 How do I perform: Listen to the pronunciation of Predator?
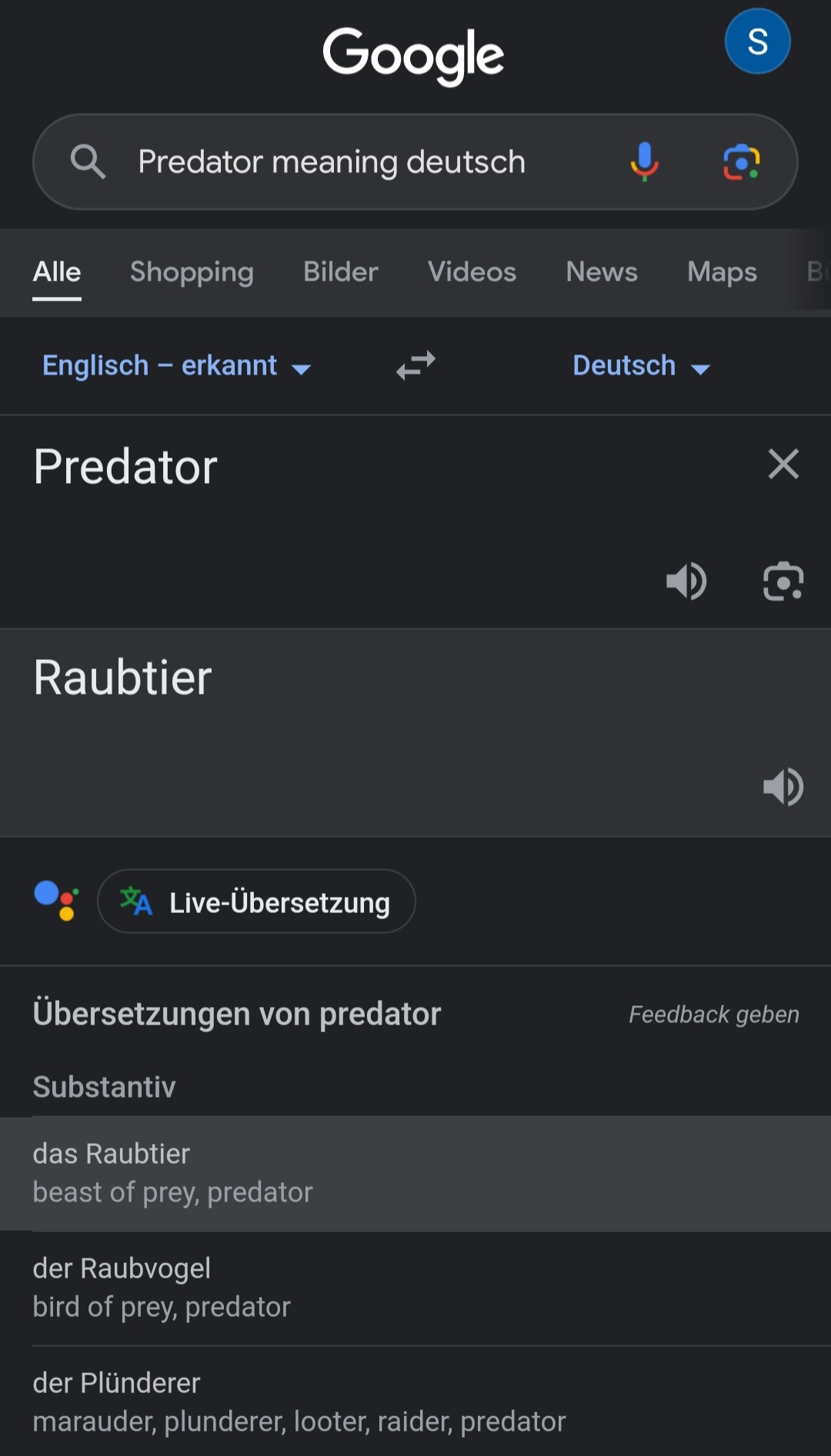[686, 581]
